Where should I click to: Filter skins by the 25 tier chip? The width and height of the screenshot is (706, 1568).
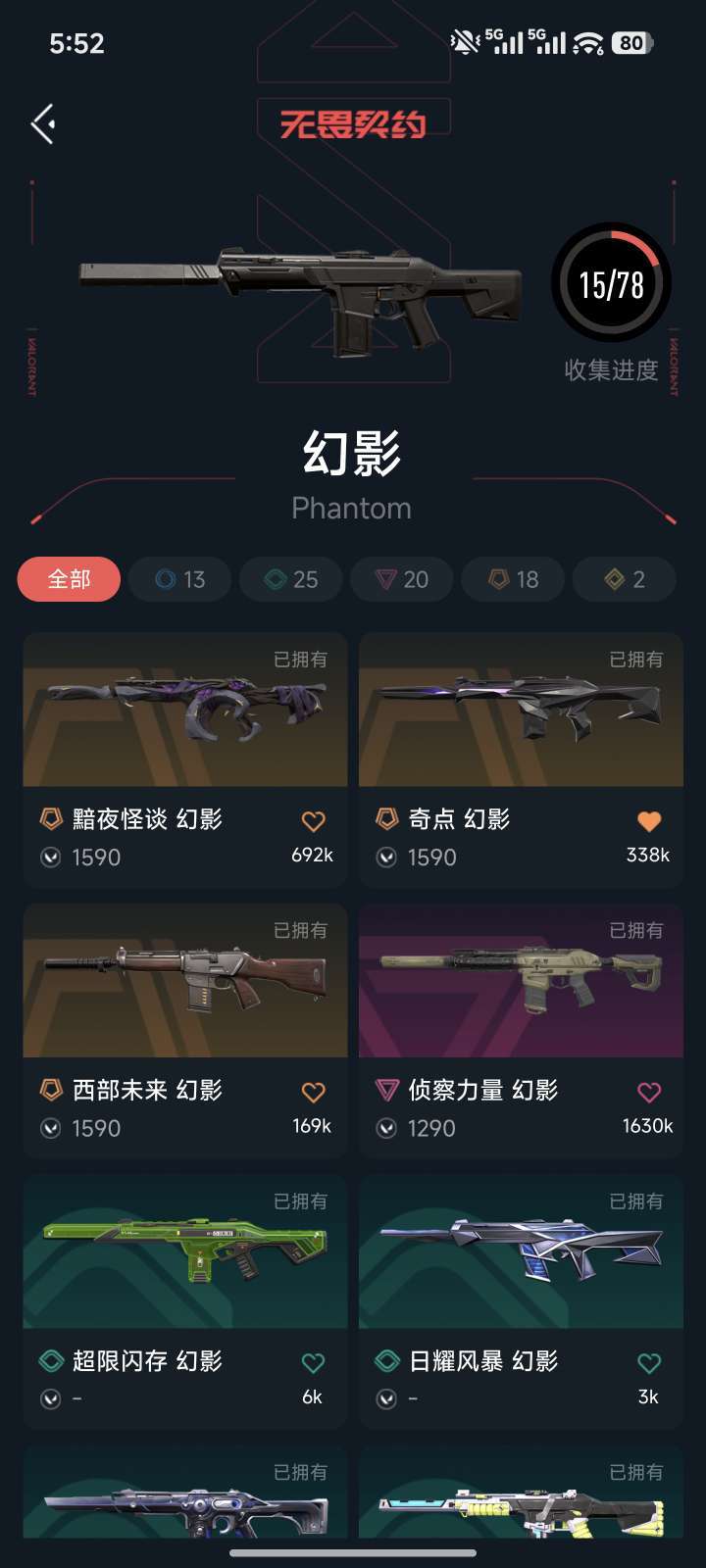coord(291,579)
